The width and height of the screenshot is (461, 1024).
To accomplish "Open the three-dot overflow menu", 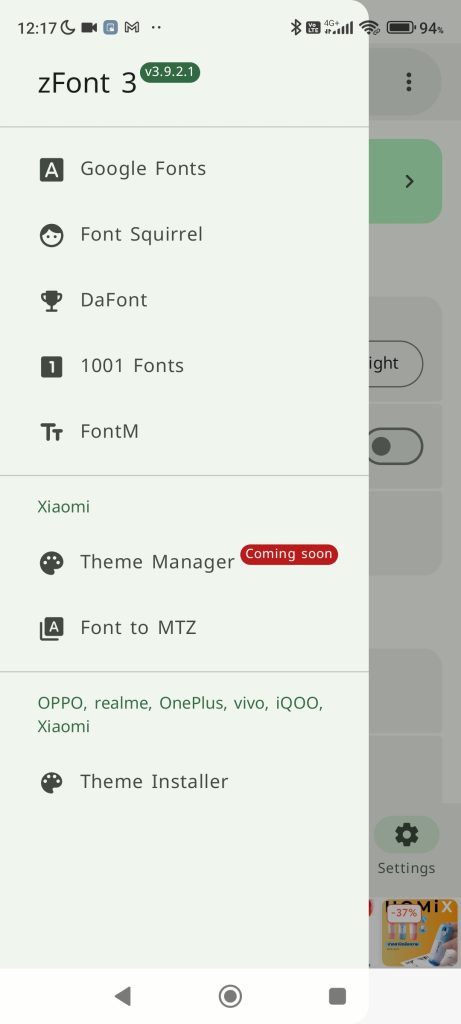I will [x=409, y=82].
